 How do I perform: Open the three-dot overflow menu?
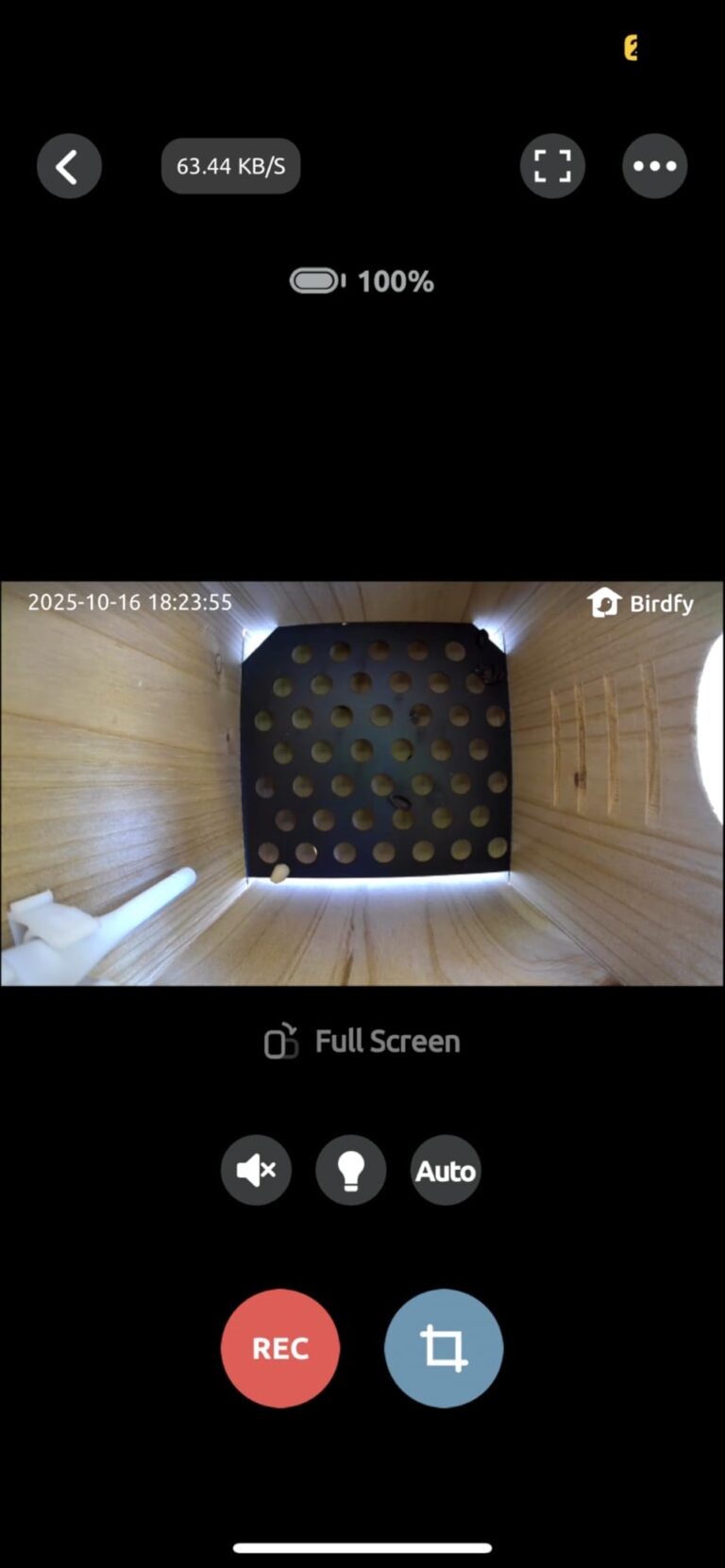[x=654, y=167]
